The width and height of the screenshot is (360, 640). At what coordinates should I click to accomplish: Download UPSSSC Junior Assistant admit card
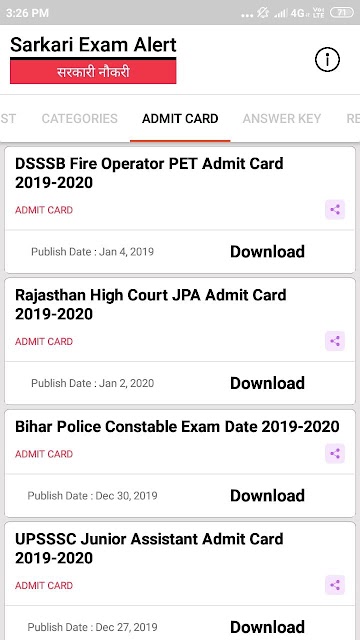267,627
